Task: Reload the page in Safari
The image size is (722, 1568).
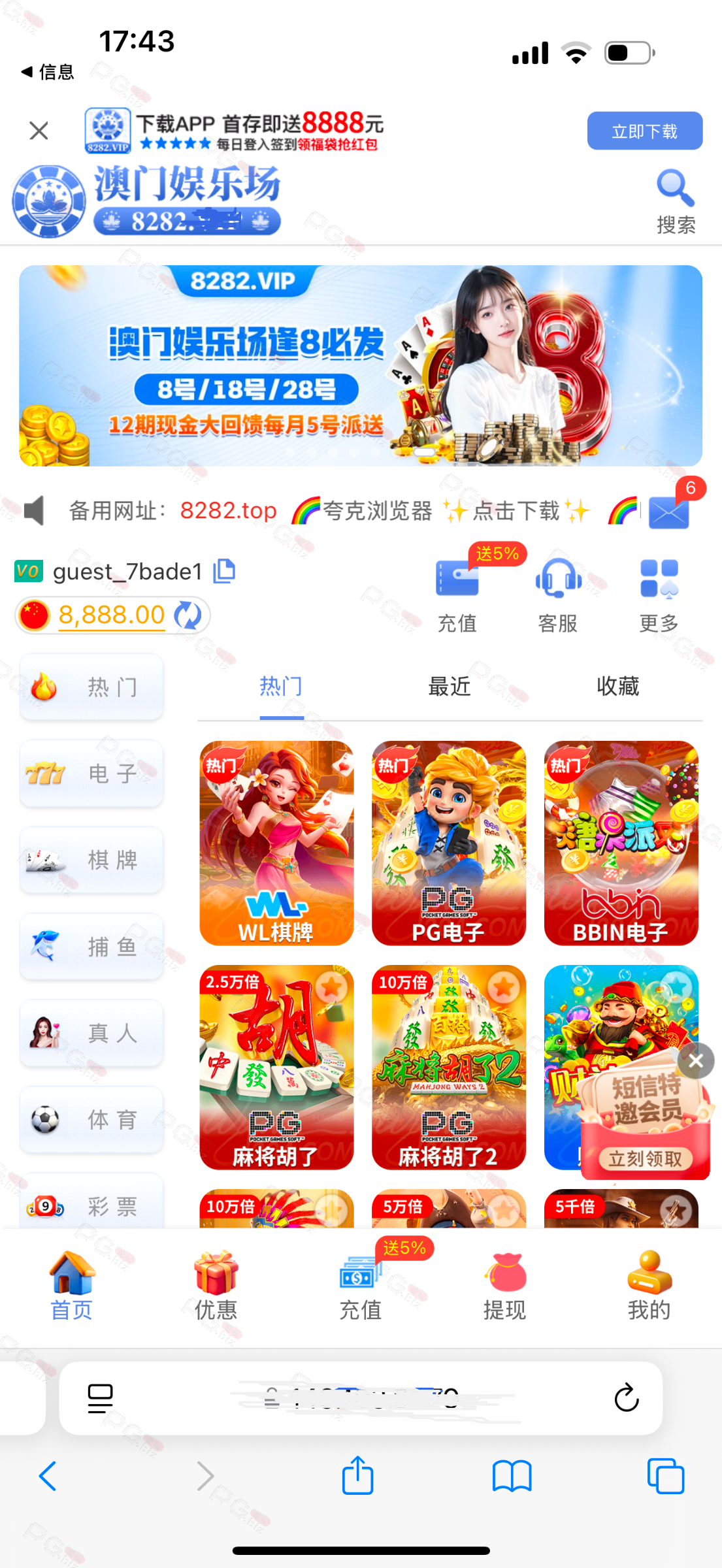Action: pyautogui.click(x=626, y=1398)
